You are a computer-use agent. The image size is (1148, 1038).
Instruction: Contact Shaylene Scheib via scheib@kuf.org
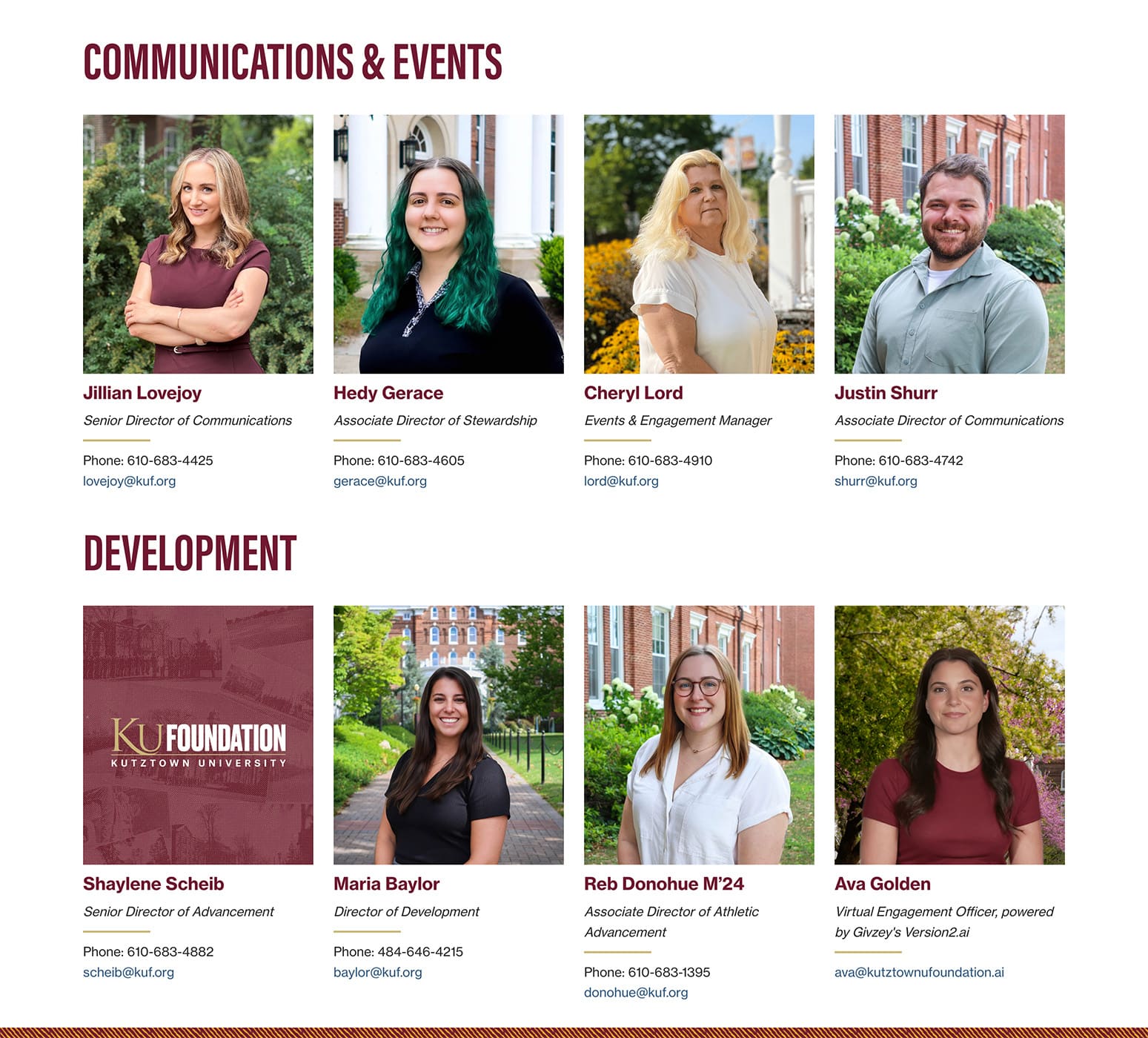click(x=128, y=972)
